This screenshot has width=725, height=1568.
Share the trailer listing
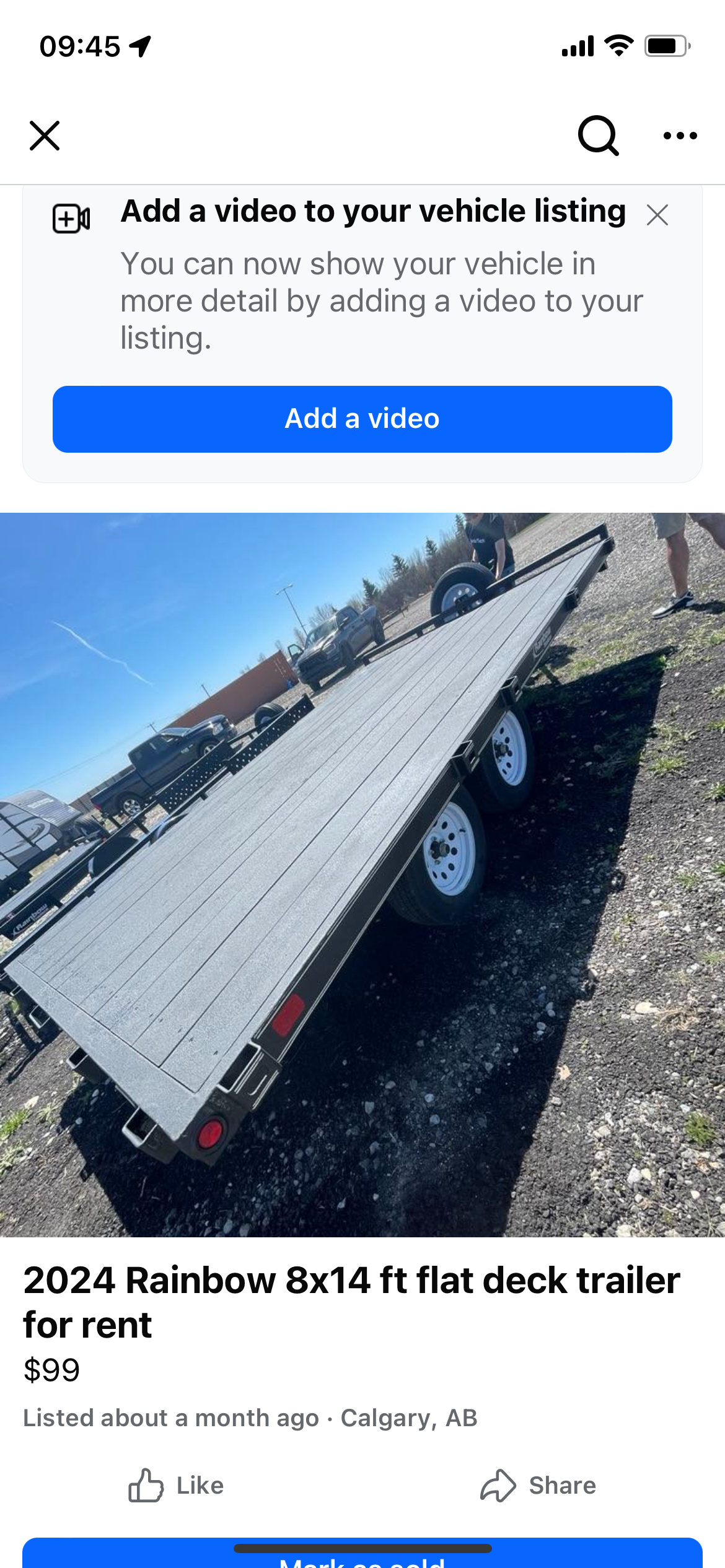pyautogui.click(x=538, y=1485)
